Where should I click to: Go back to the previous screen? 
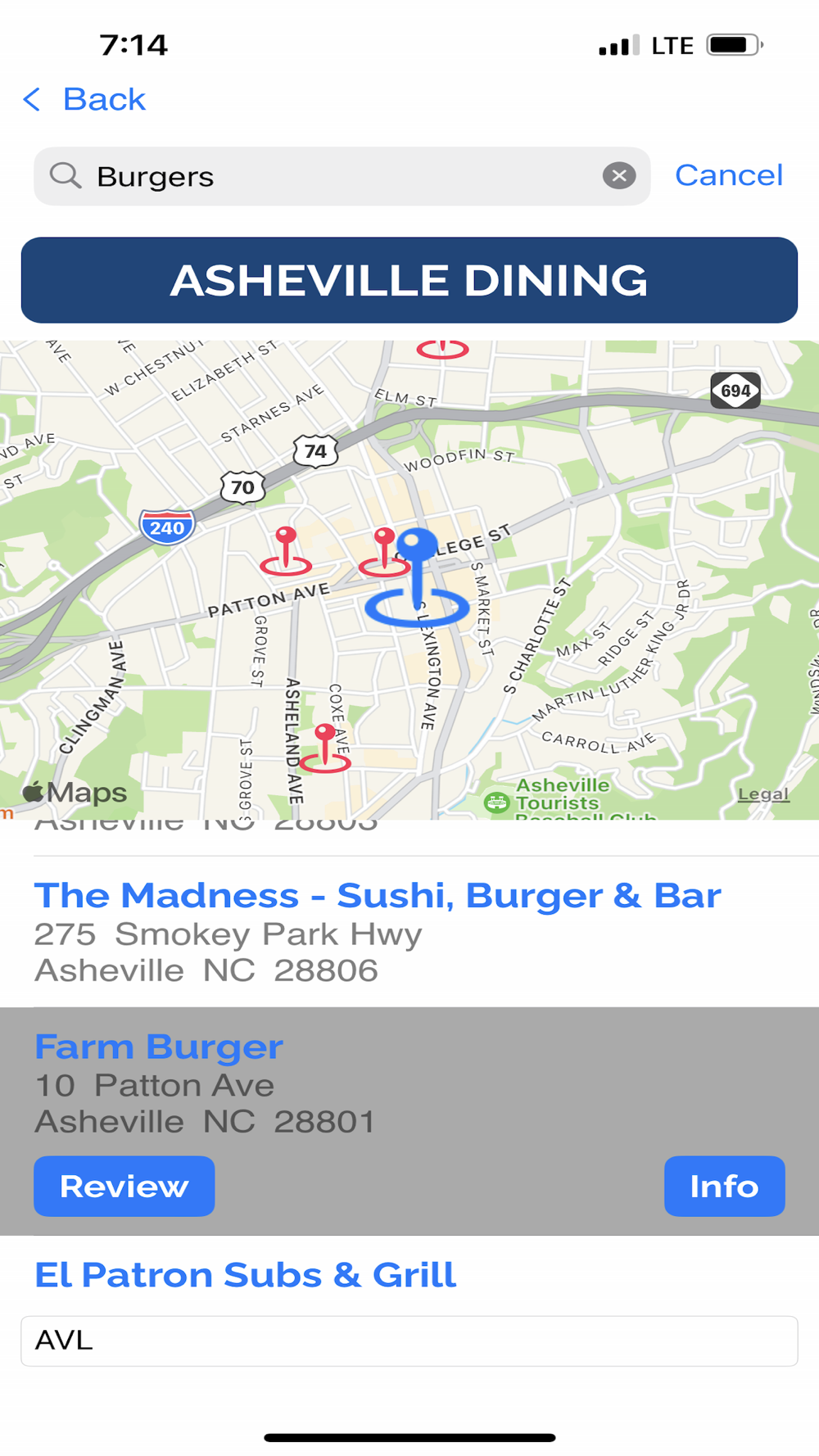(x=84, y=100)
